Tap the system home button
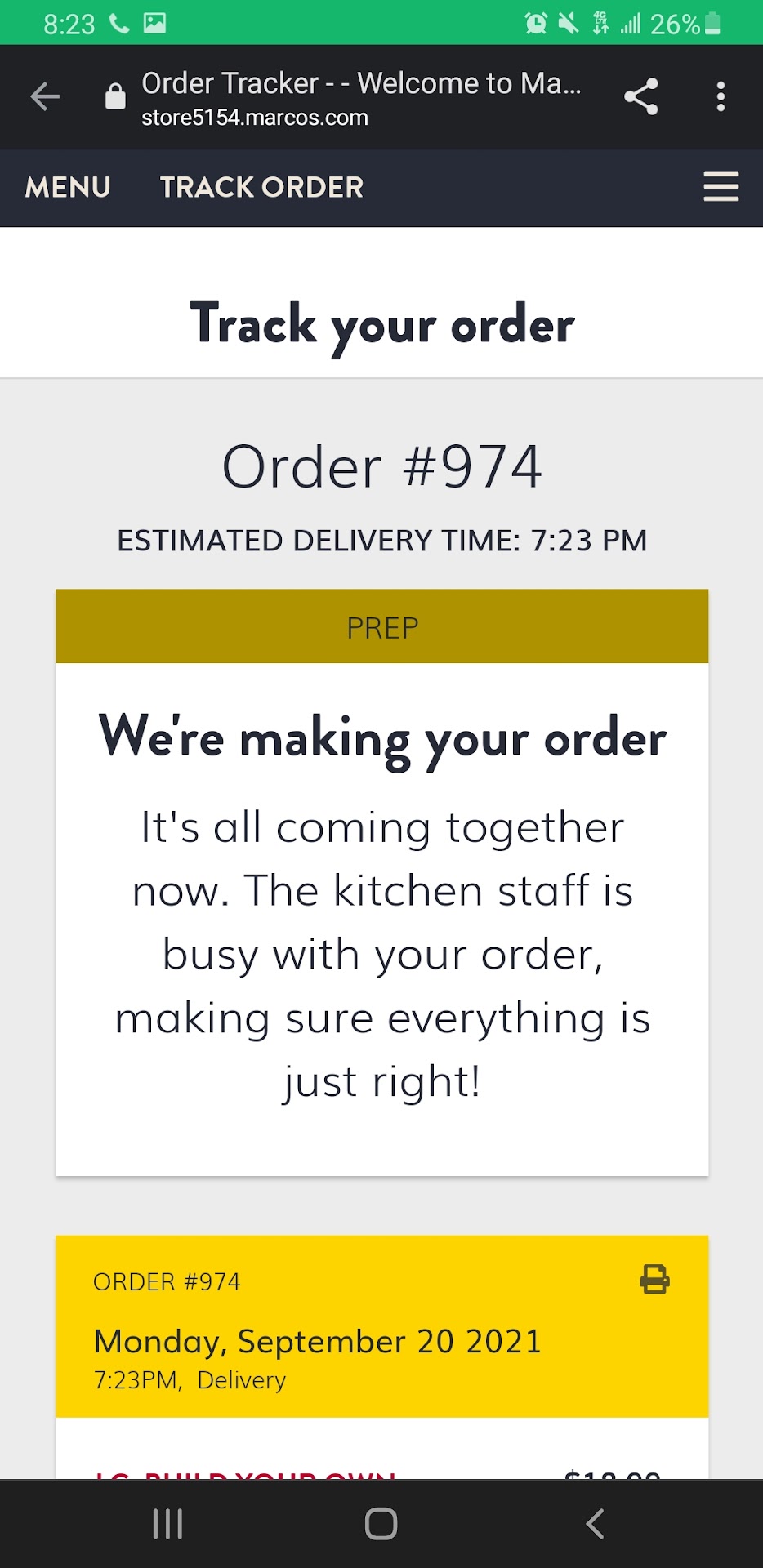Viewport: 763px width, 1568px height. click(x=381, y=1524)
